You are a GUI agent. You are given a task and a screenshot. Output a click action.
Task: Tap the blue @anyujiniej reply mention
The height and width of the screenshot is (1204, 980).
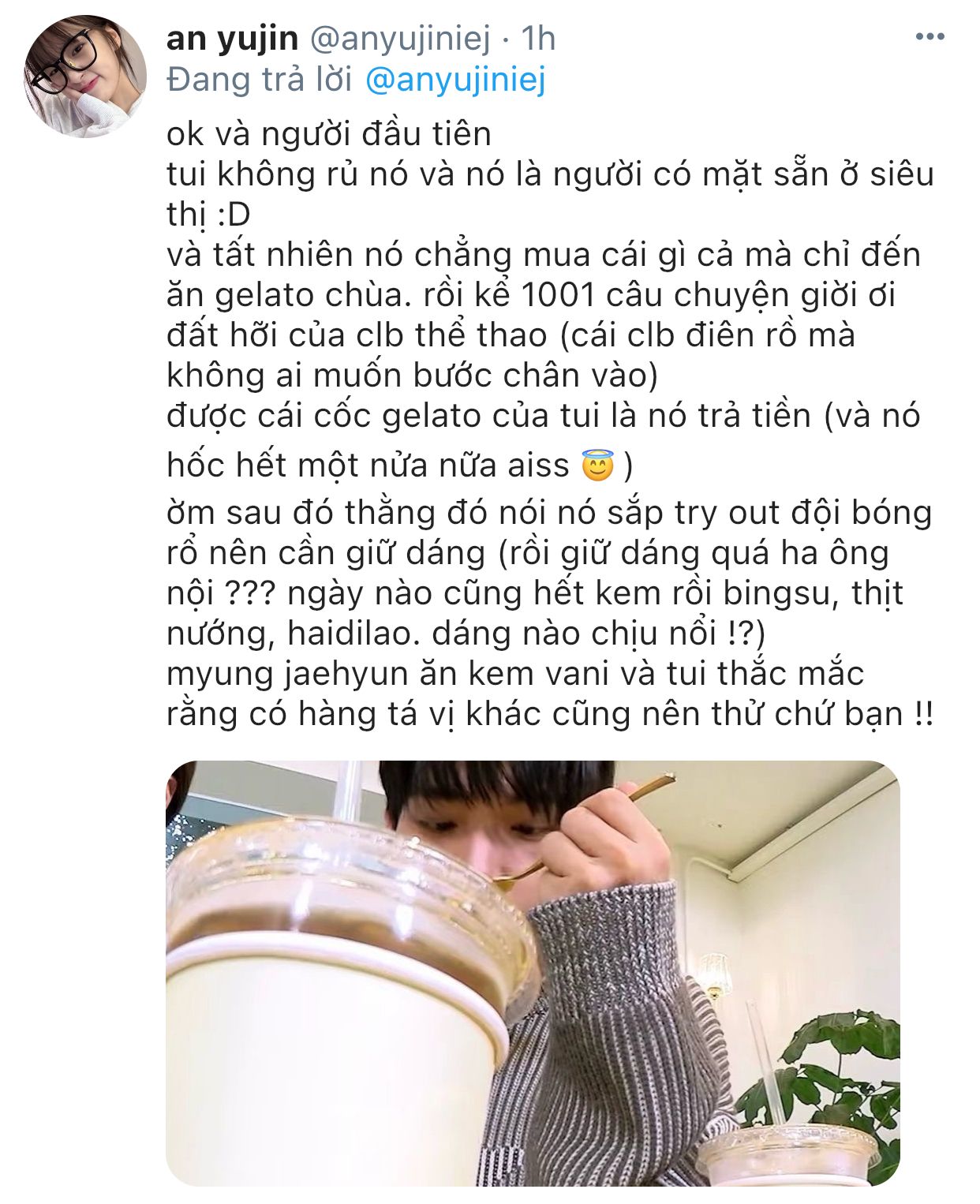point(456,79)
